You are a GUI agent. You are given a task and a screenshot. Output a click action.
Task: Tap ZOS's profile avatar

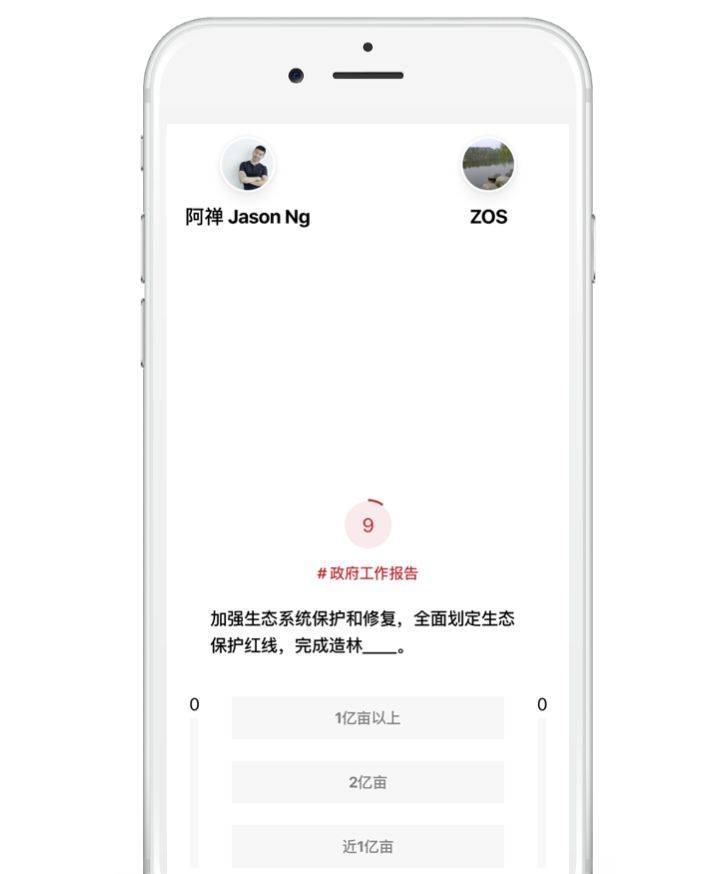tap(488, 165)
